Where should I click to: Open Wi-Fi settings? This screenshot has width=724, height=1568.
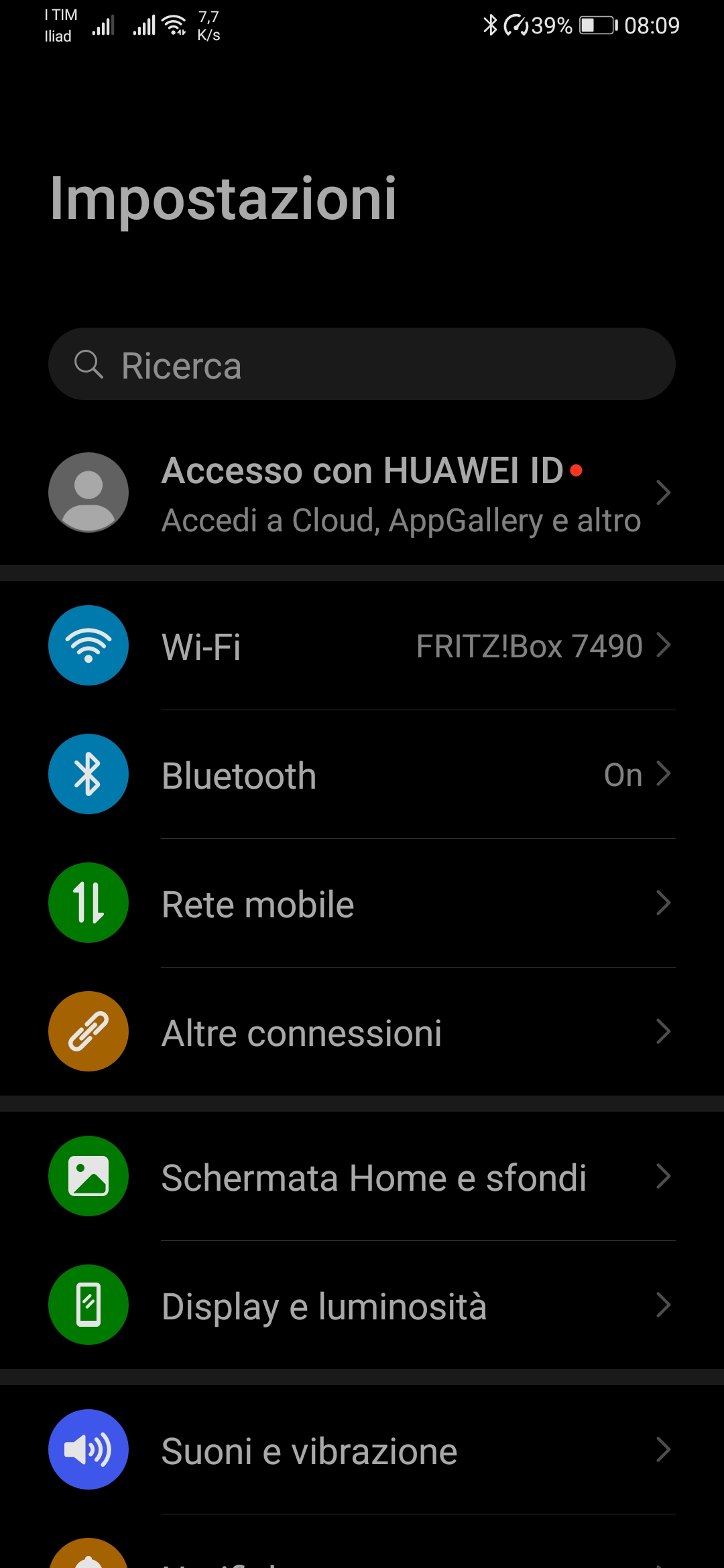tap(362, 646)
